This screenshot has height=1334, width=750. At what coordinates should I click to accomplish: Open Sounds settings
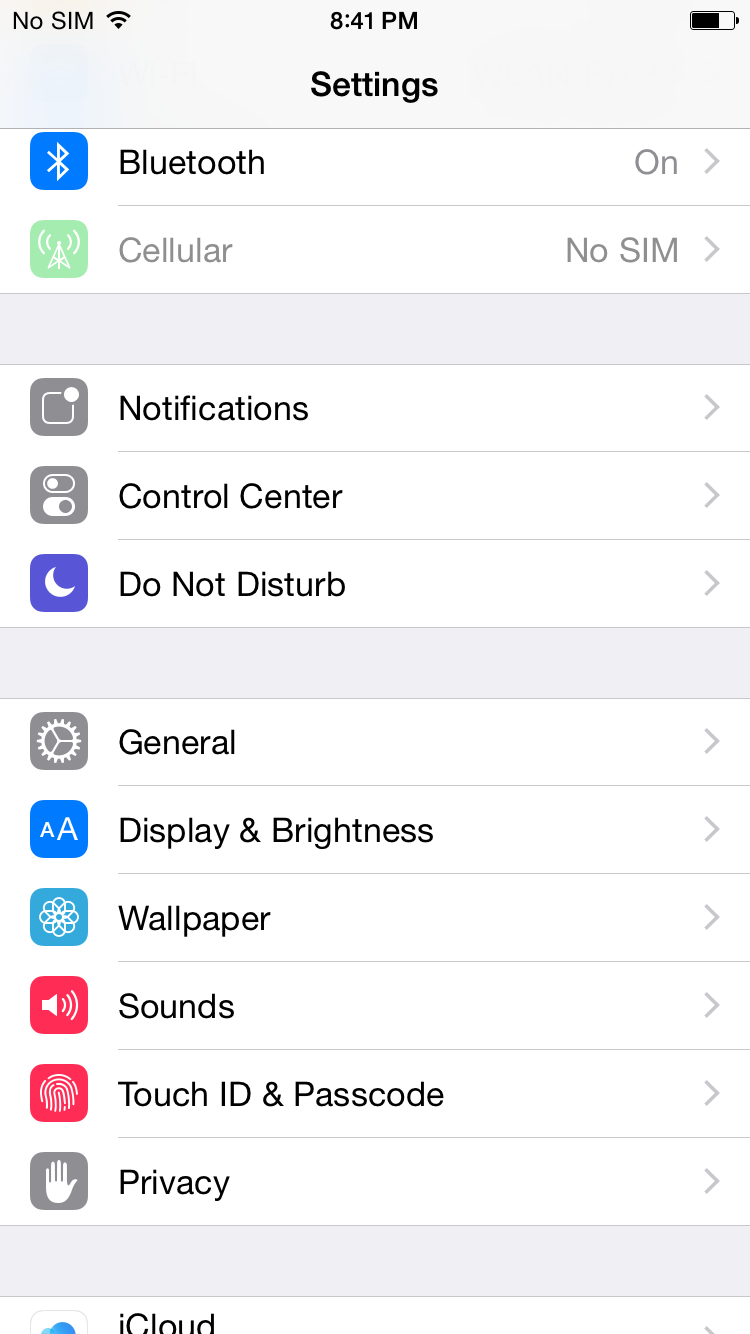tap(375, 1006)
